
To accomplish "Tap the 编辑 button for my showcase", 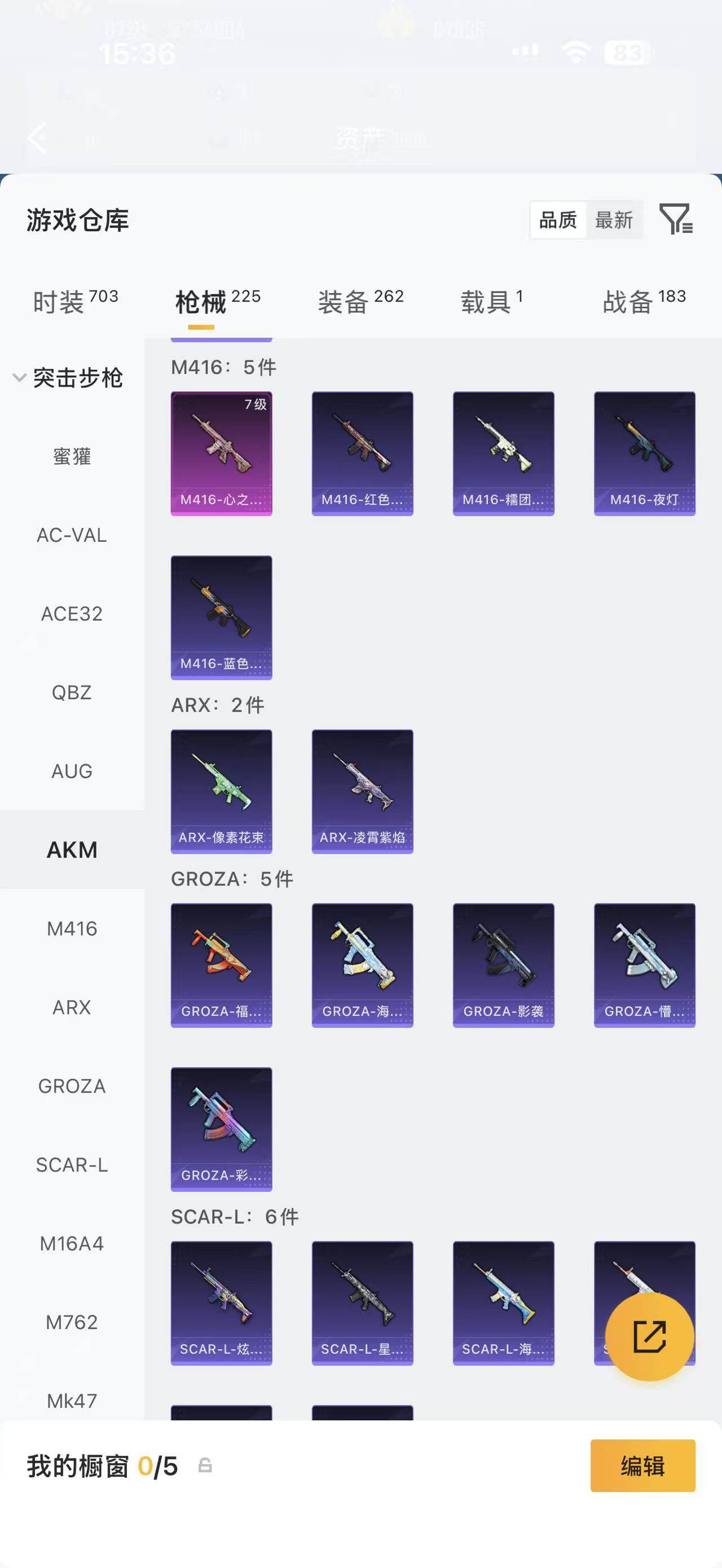I will 643,1466.
